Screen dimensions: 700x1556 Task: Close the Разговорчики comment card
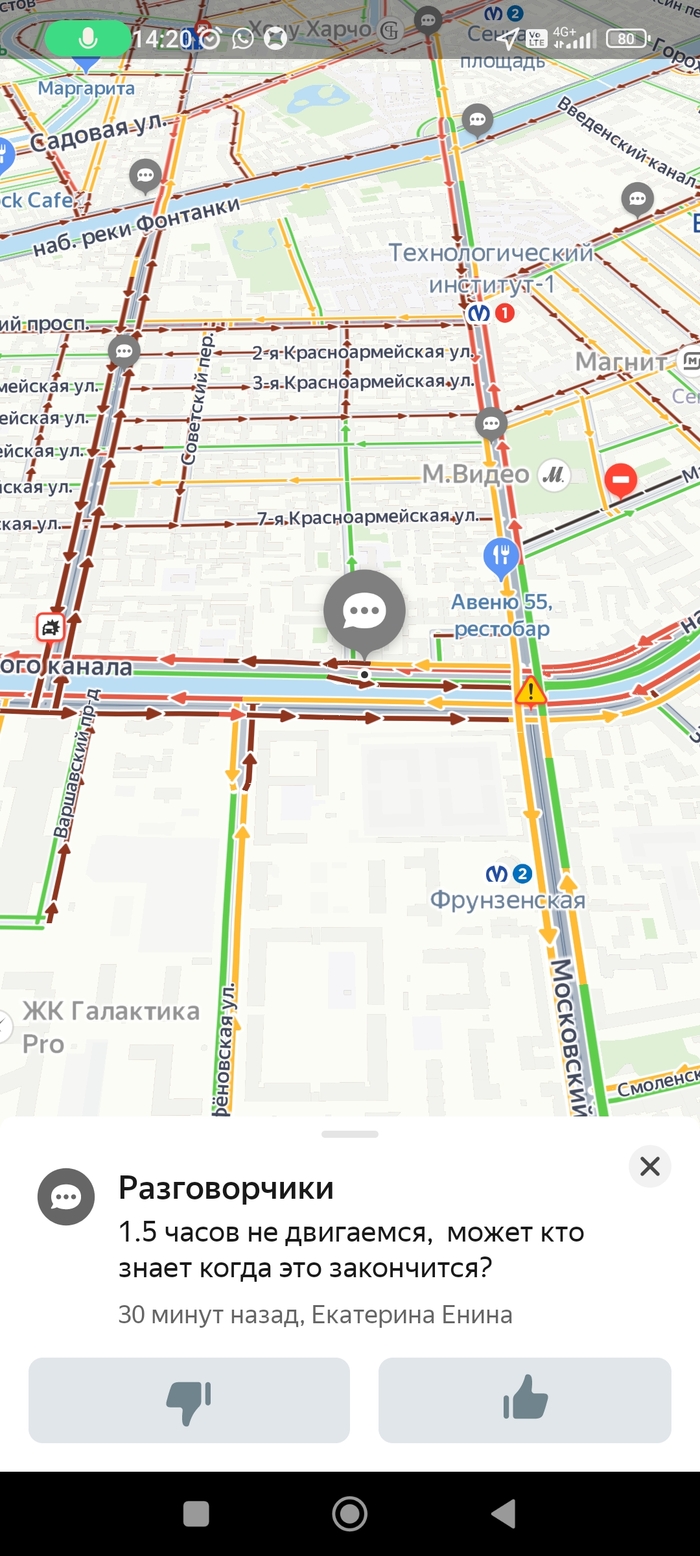click(x=650, y=1166)
